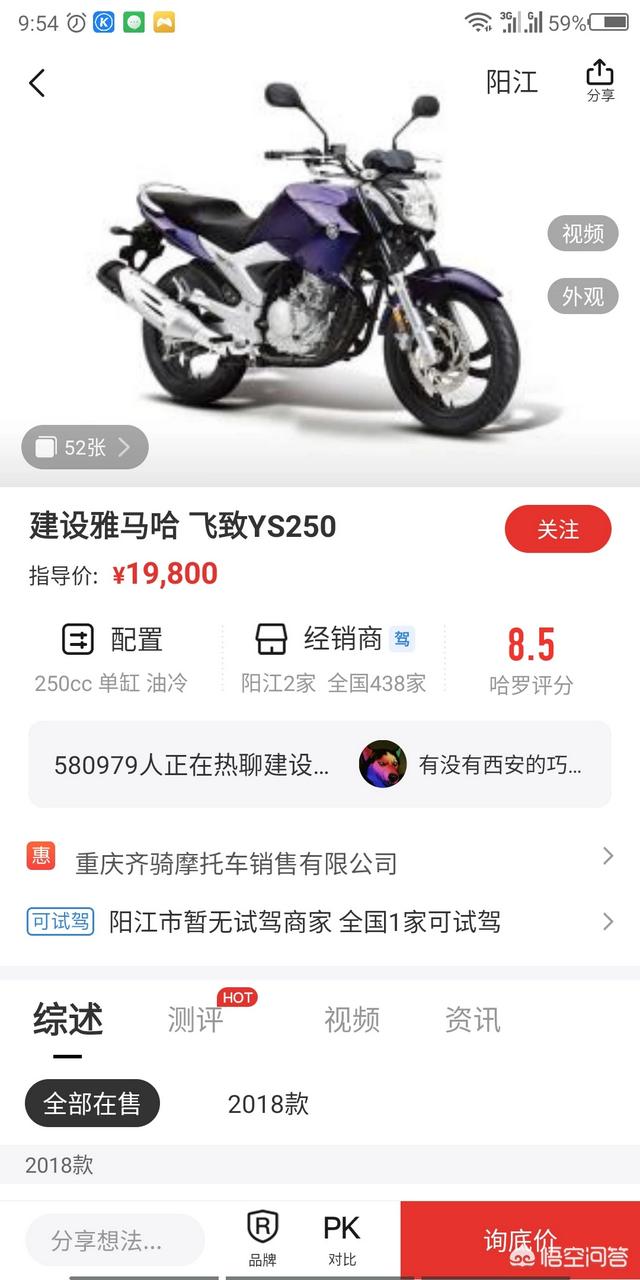Viewport: 640px width, 1280px height.
Task: Open 经销商 dealer list
Action: click(x=333, y=655)
